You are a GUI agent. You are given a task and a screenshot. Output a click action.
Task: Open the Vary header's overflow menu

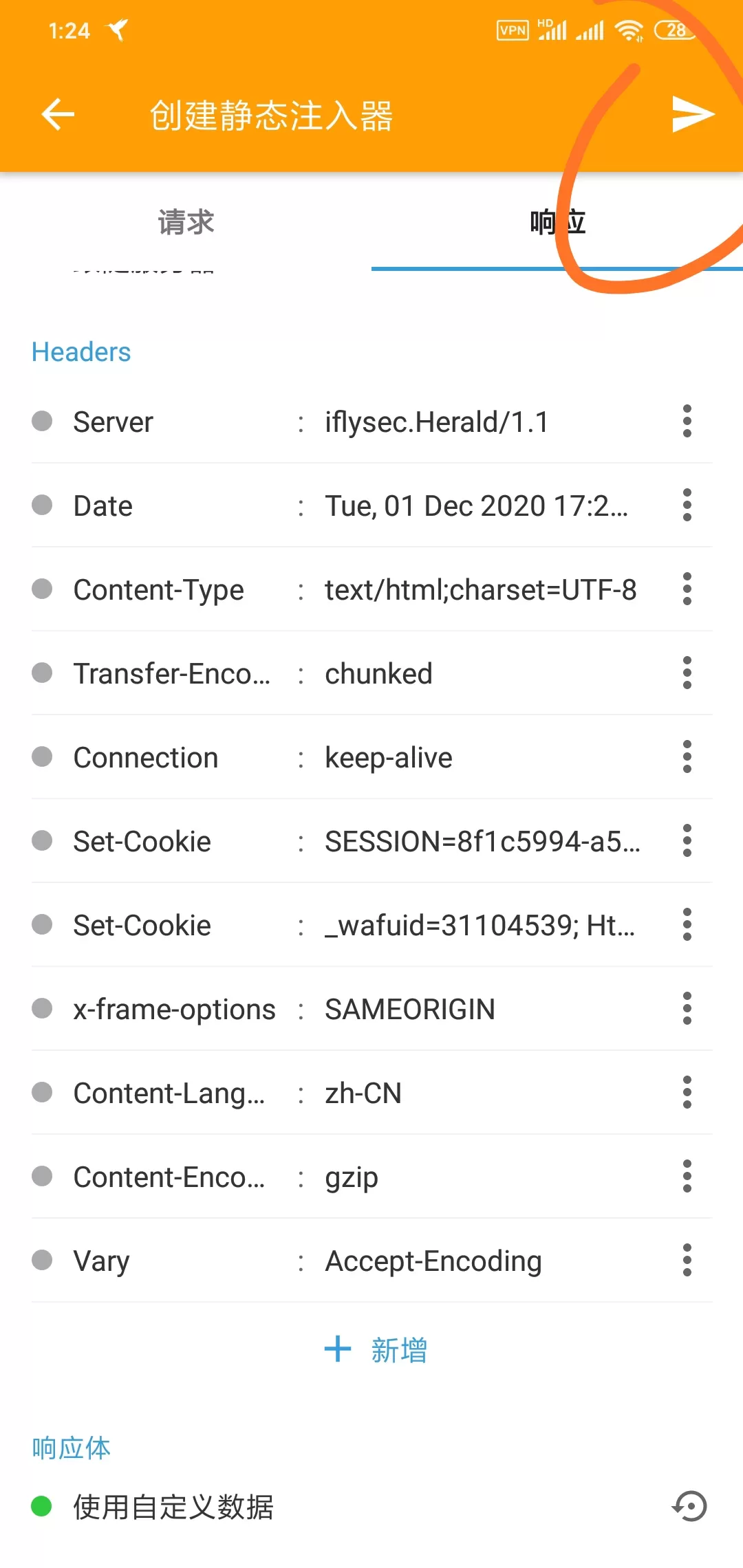[x=687, y=1260]
